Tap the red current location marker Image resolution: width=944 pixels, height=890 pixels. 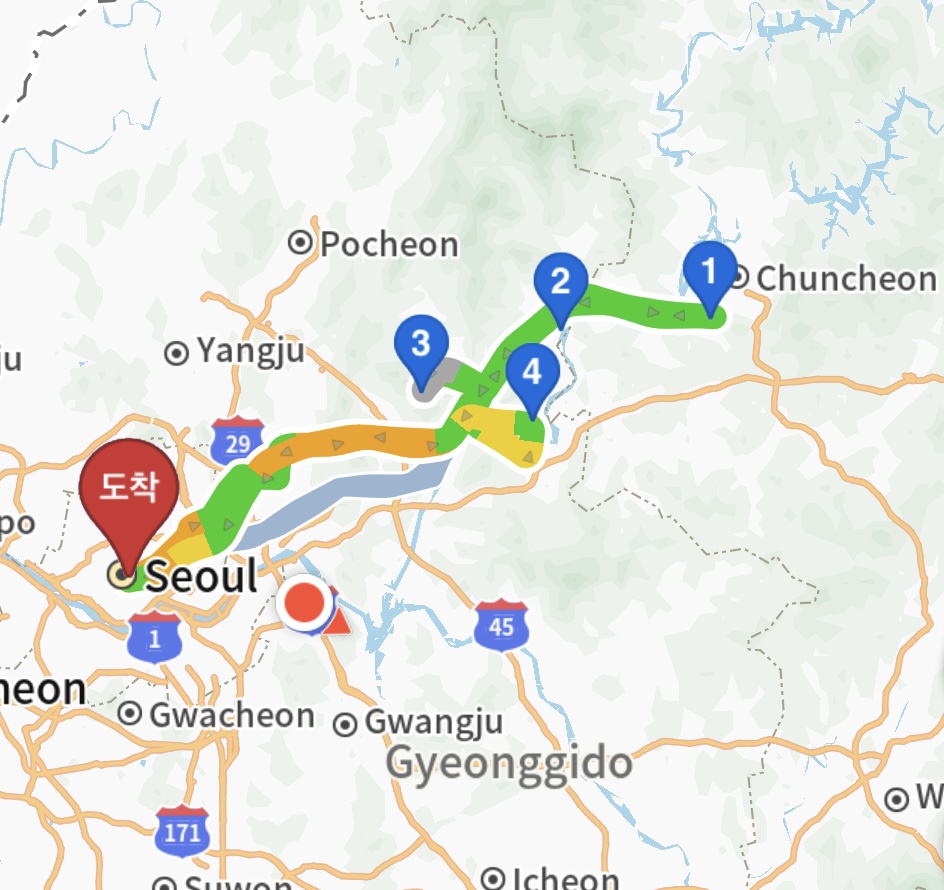click(306, 603)
